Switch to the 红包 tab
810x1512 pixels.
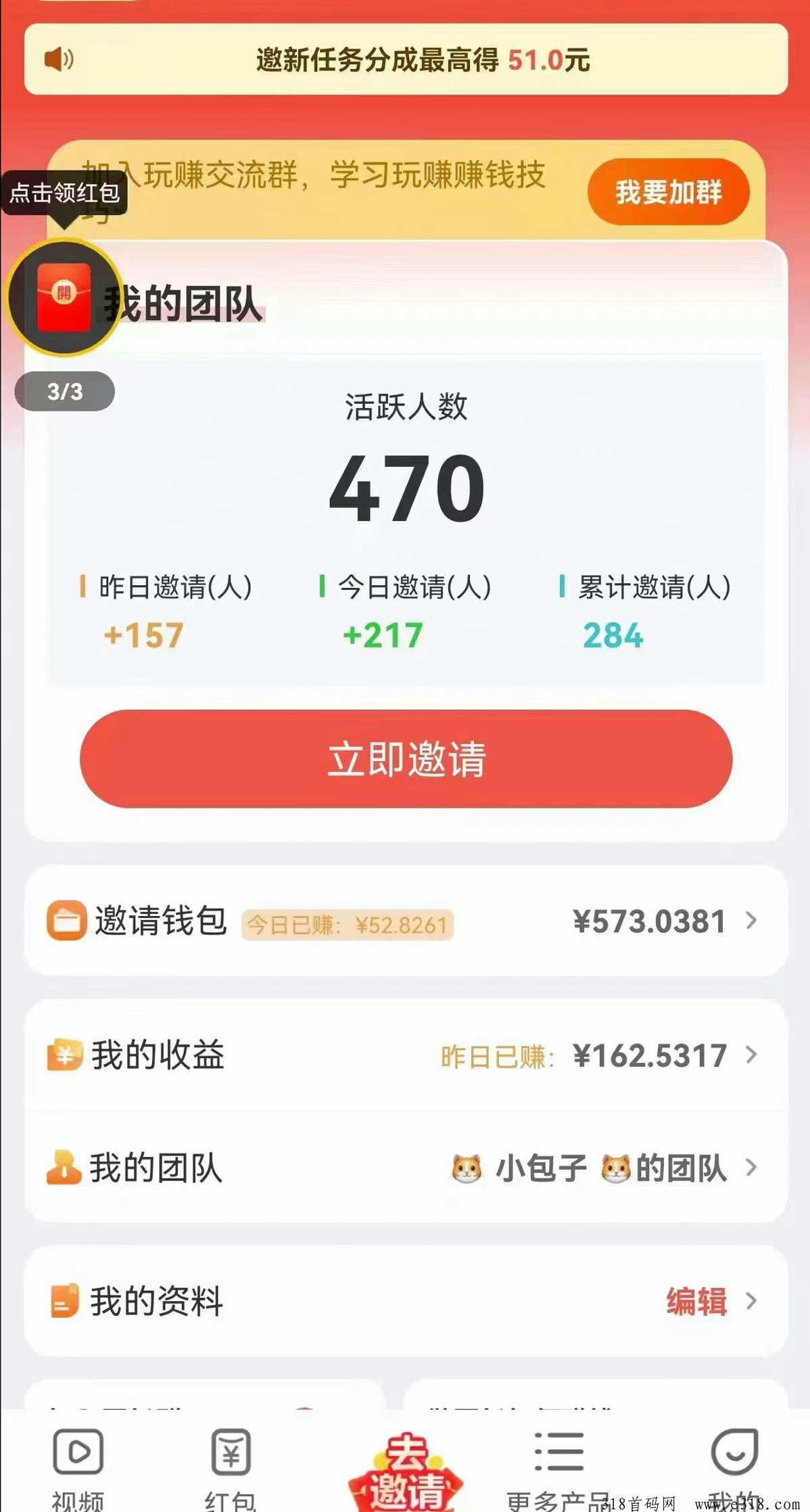click(231, 1469)
